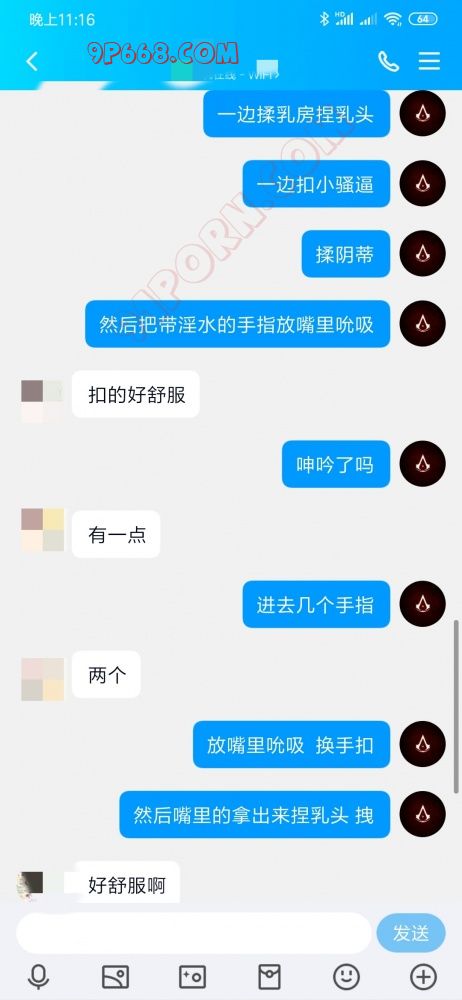This screenshot has height=1000, width=462.
Task: Record a voice message with the microphone
Action: (x=39, y=976)
